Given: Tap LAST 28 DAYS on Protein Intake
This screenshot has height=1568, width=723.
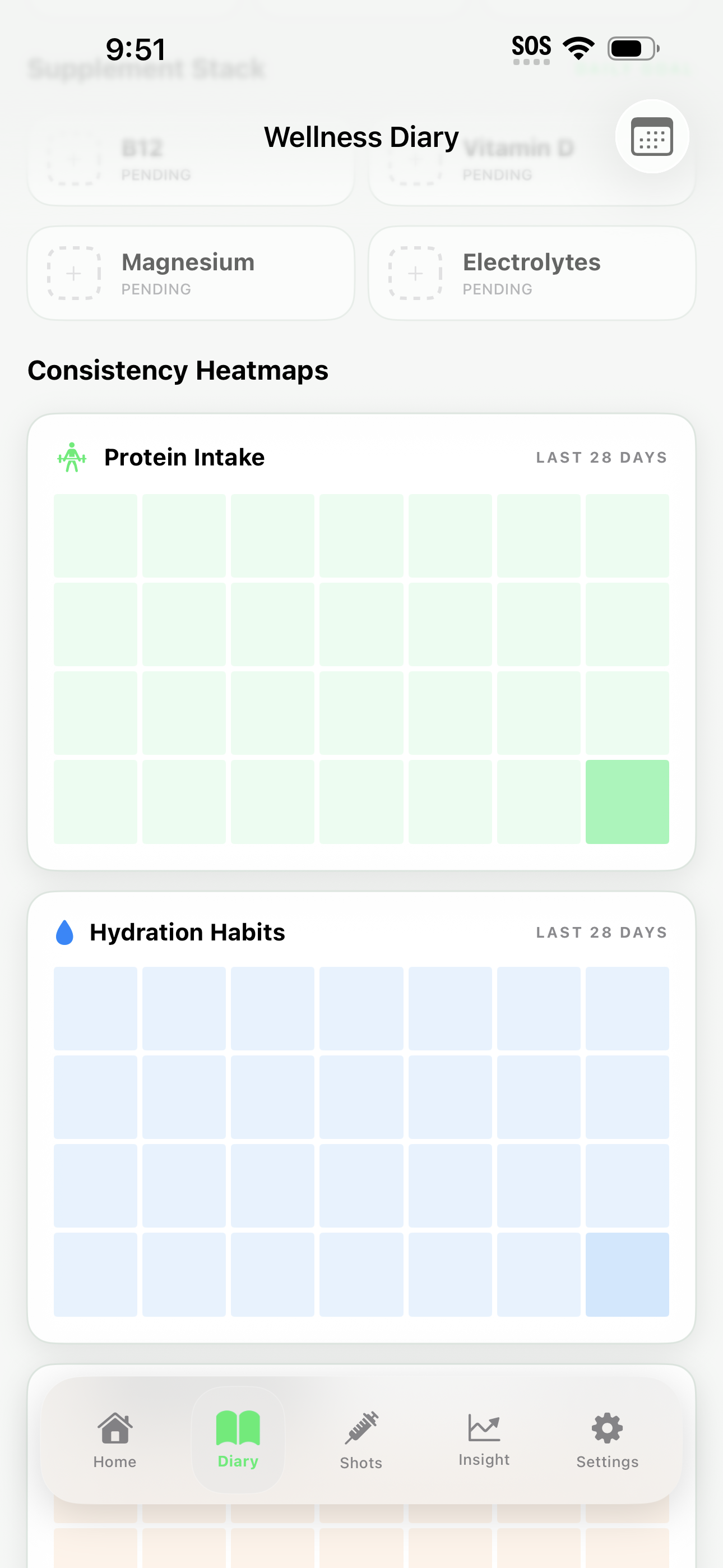Looking at the screenshot, I should (601, 456).
